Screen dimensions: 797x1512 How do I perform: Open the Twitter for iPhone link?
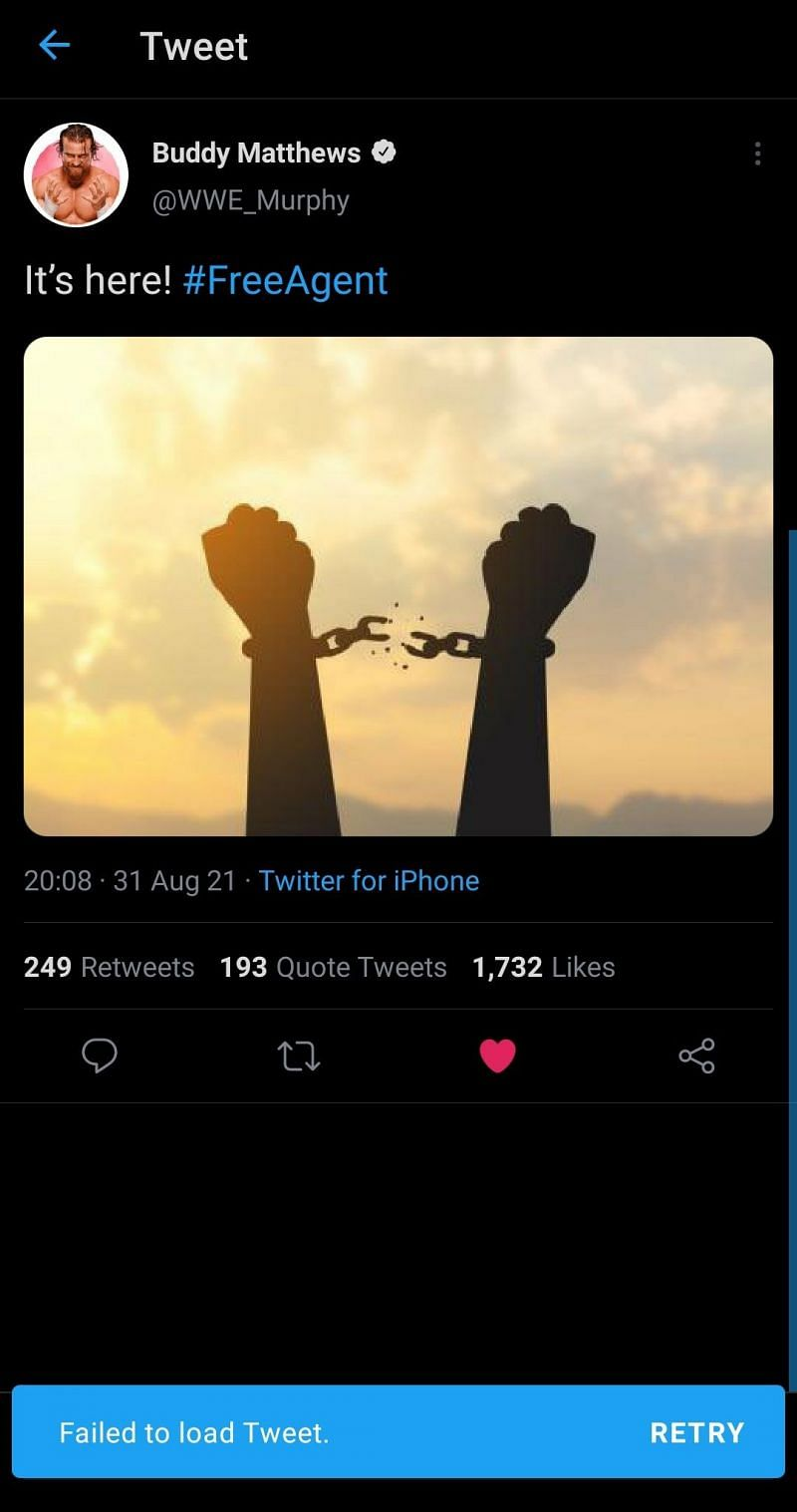coord(369,881)
